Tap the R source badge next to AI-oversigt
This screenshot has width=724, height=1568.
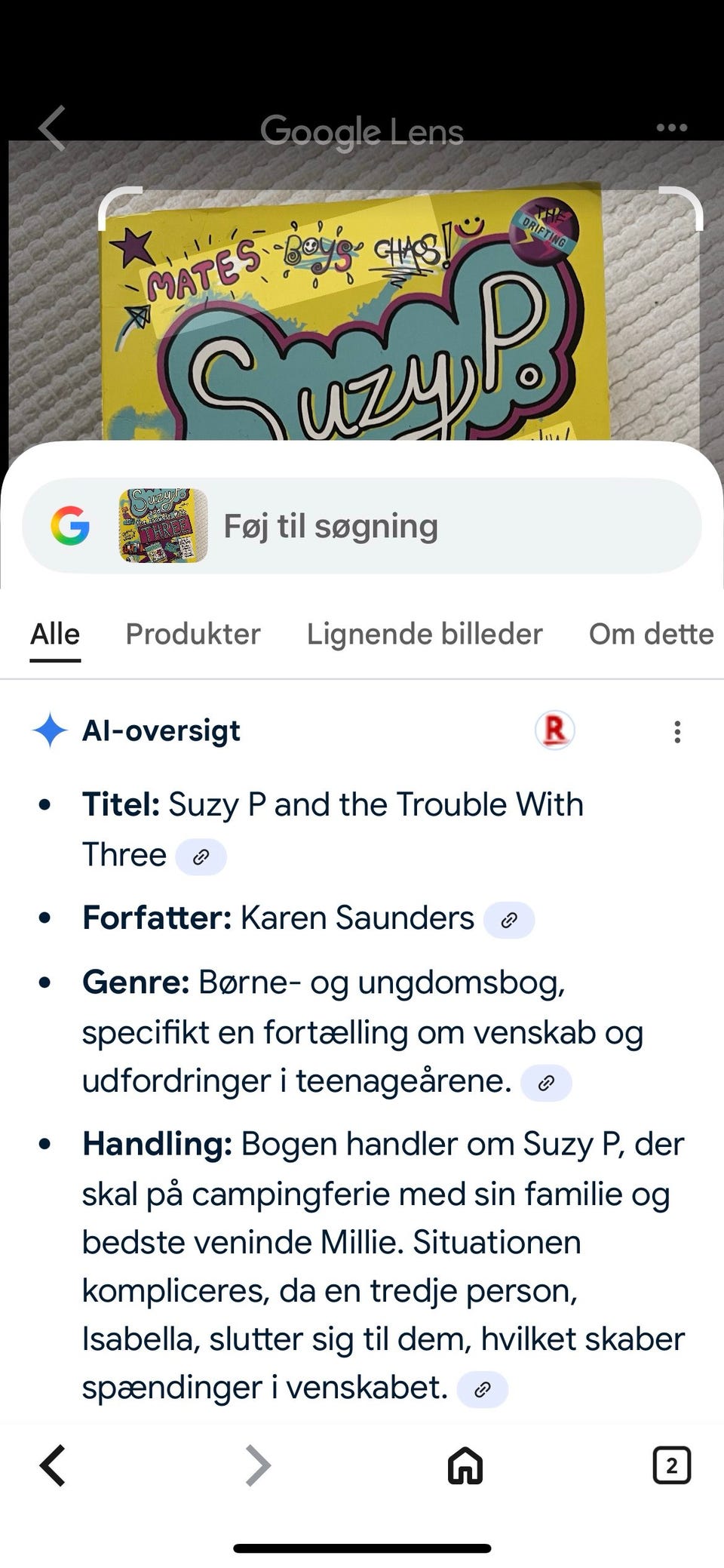(554, 730)
